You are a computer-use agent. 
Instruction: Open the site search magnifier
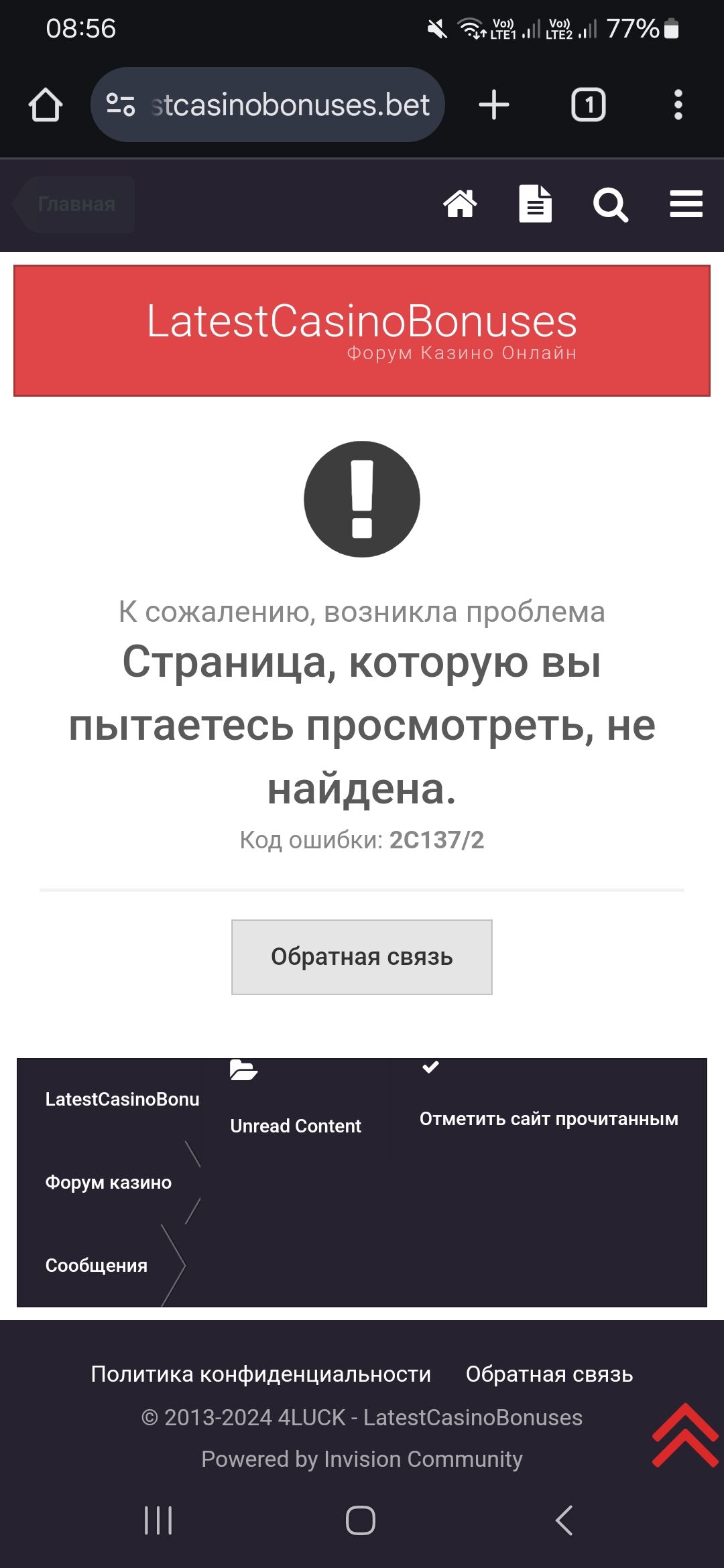[x=610, y=204]
